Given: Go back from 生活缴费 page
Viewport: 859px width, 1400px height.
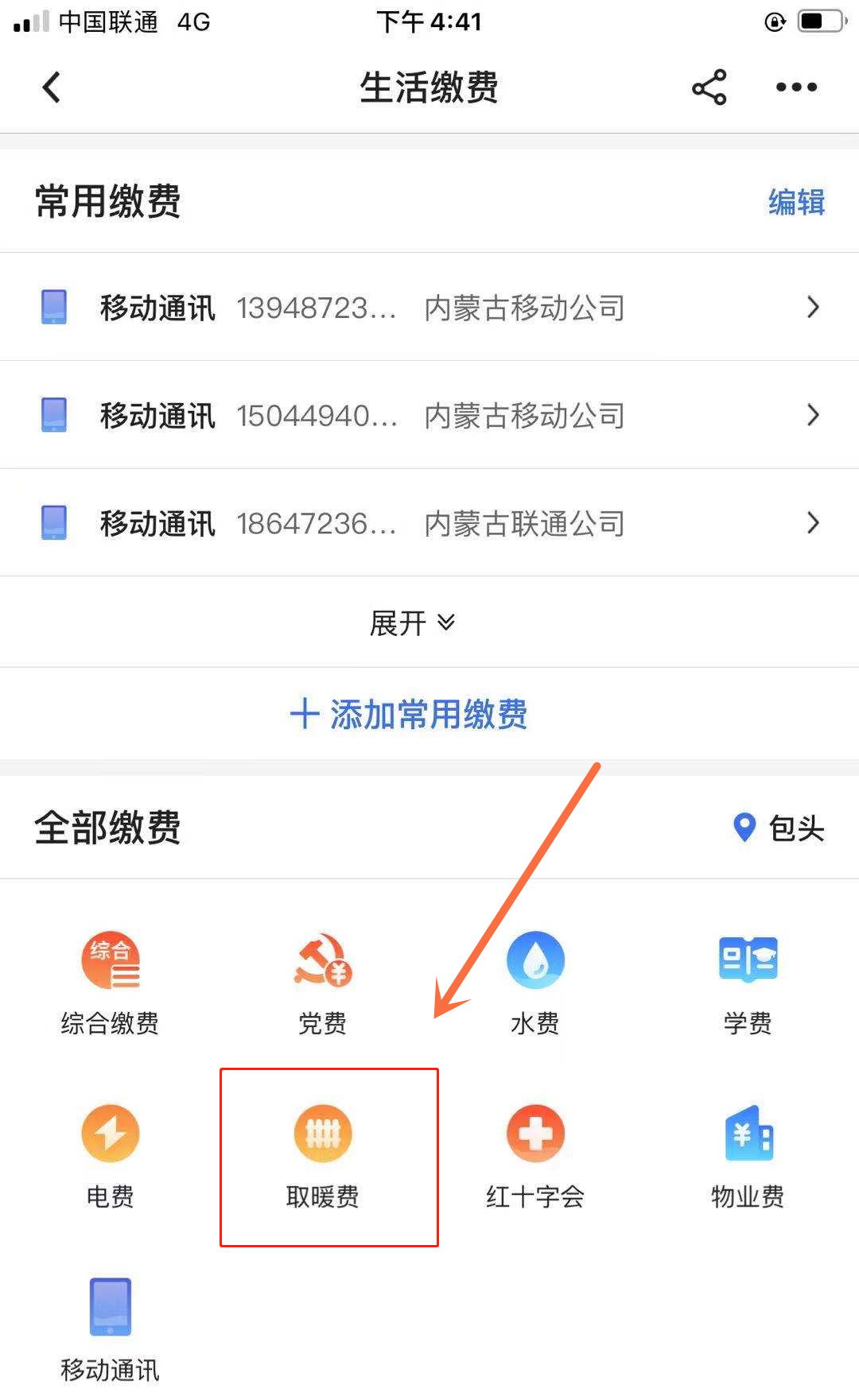Looking at the screenshot, I should pos(52,87).
